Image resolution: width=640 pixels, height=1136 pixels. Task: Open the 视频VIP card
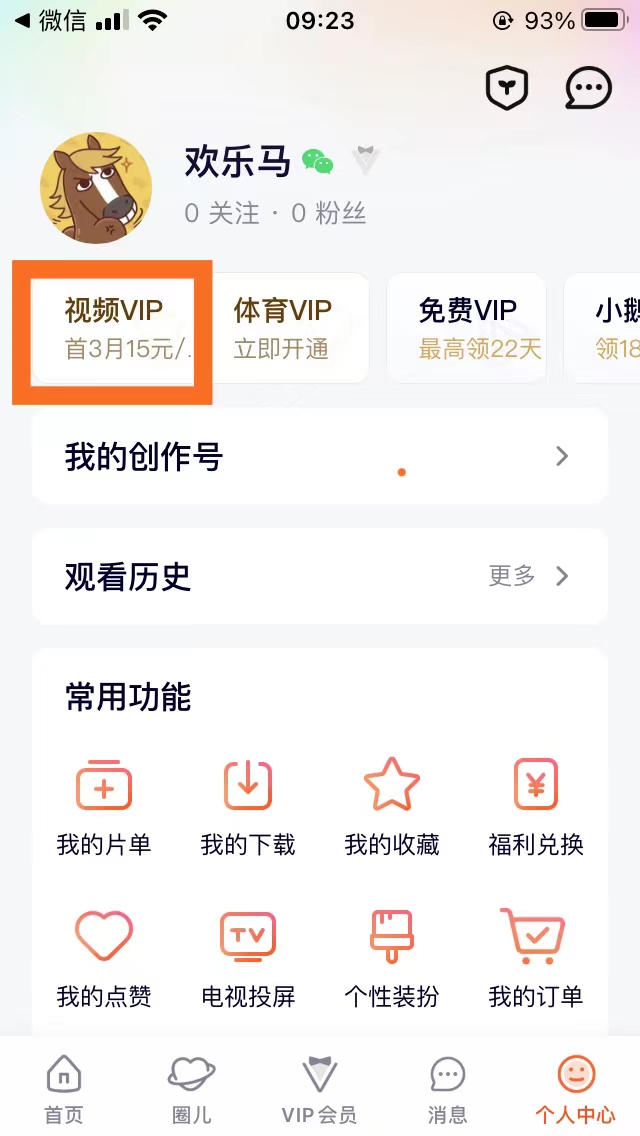click(112, 328)
